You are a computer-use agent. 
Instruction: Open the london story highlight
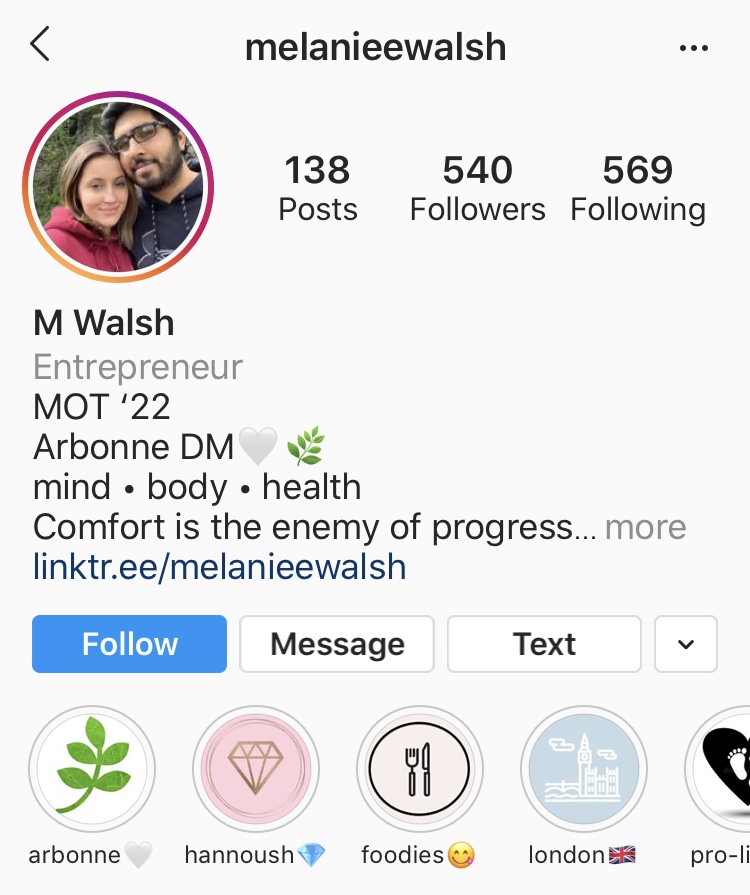point(583,770)
